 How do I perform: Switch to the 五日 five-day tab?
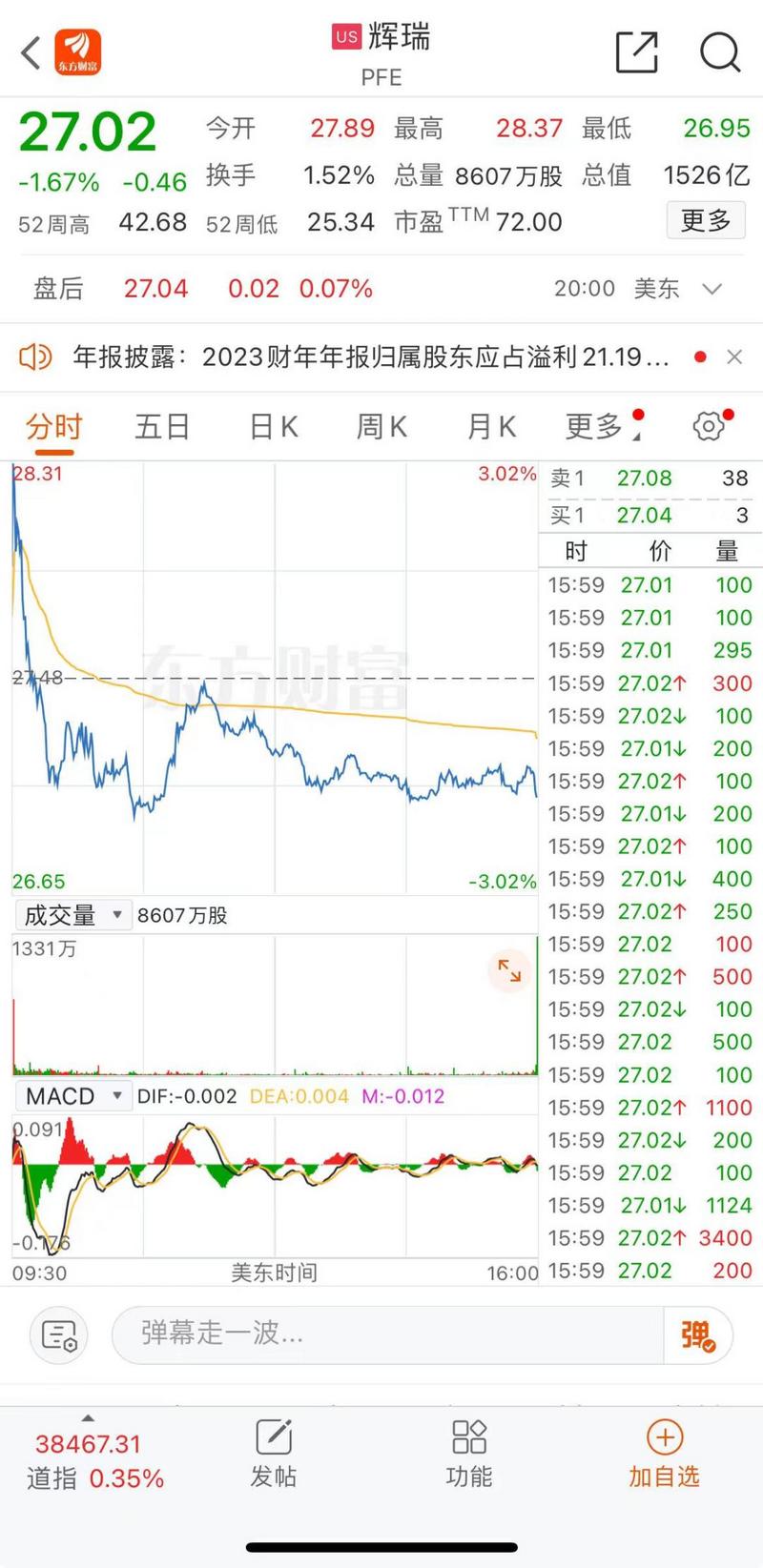(x=163, y=426)
